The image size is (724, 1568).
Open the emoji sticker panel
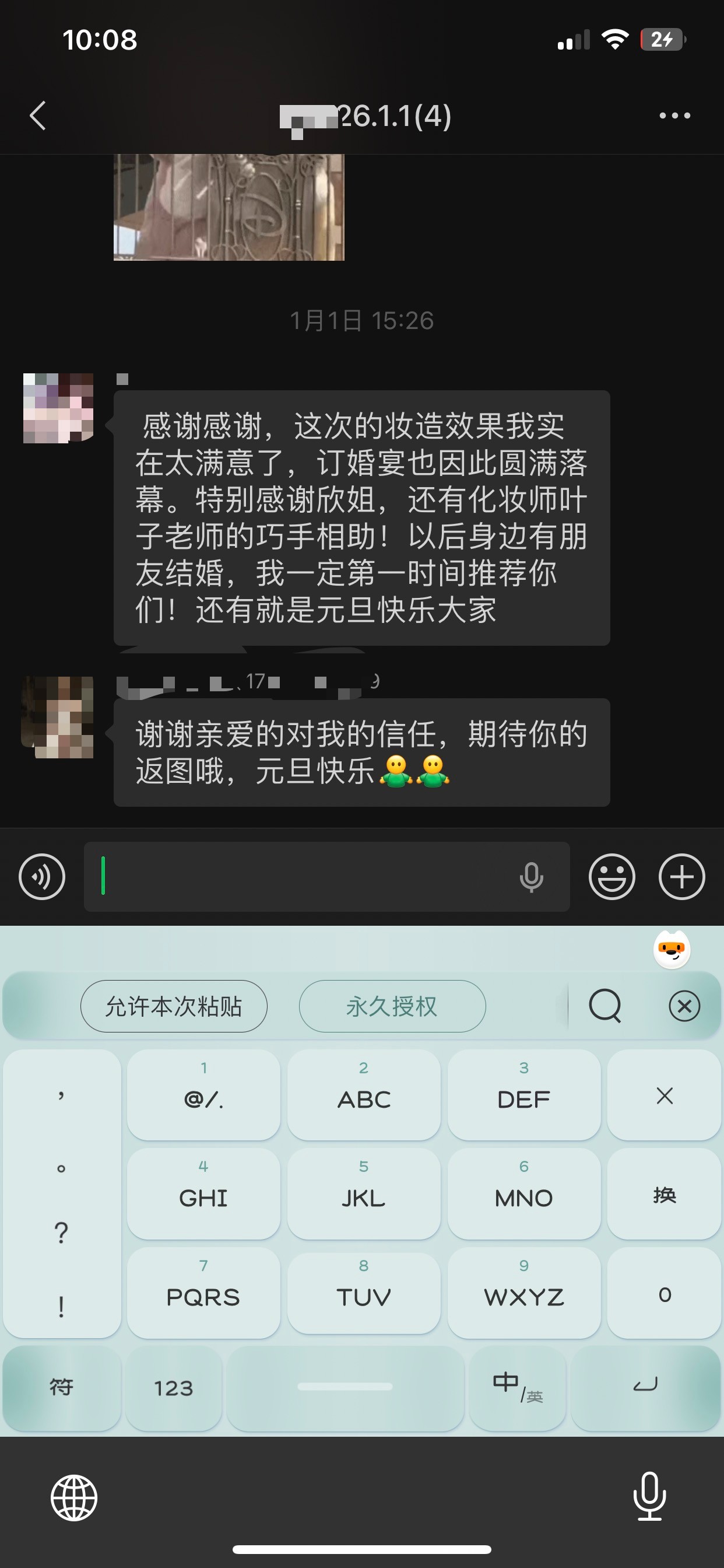[x=611, y=877]
